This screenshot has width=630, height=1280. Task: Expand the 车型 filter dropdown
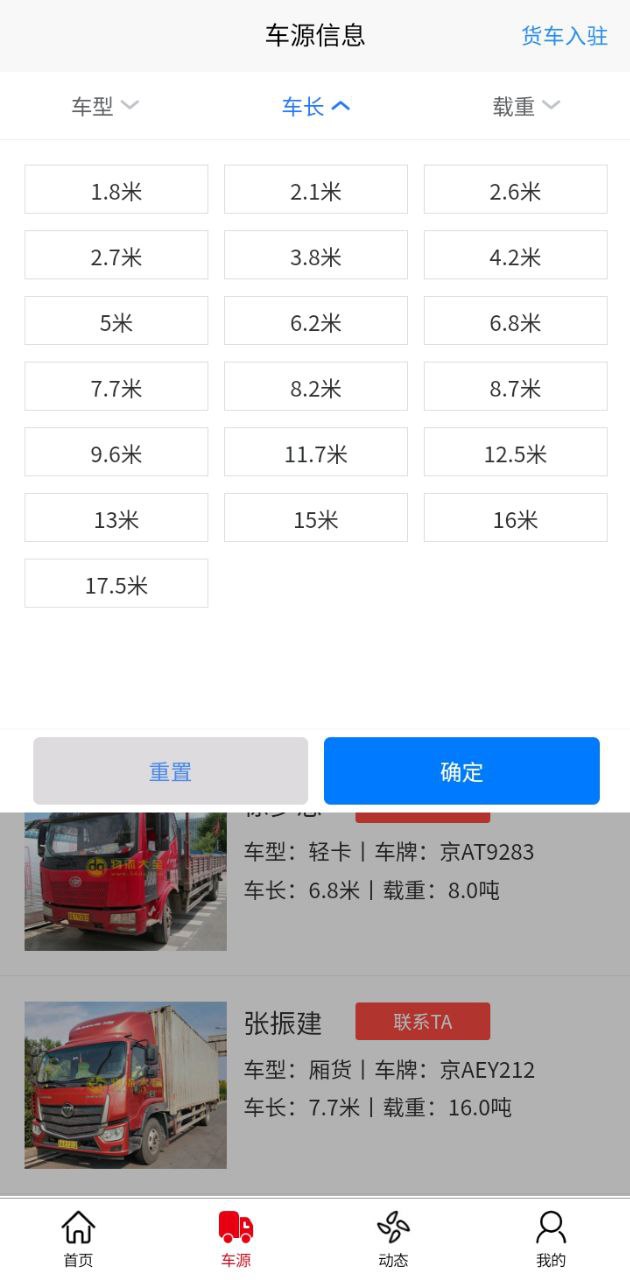click(x=104, y=106)
